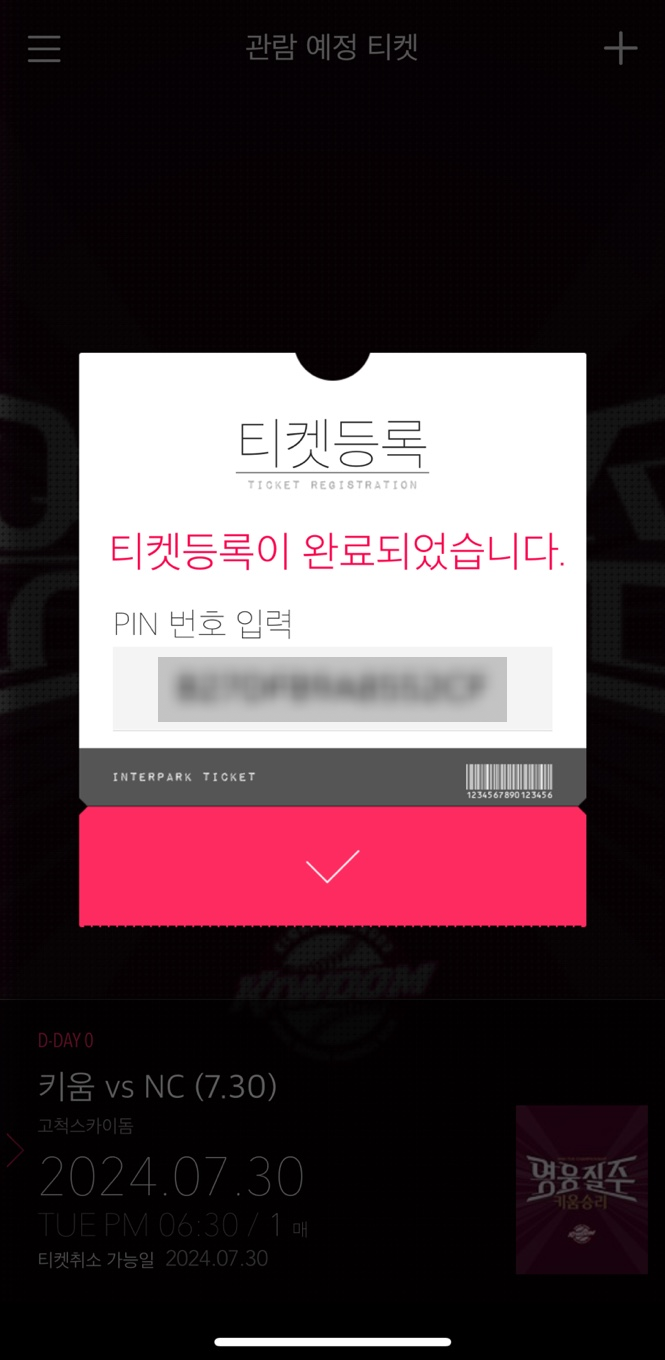Viewport: 665px width, 1360px height.
Task: Tap the PIN 번호 입력 field
Action: coord(332,689)
